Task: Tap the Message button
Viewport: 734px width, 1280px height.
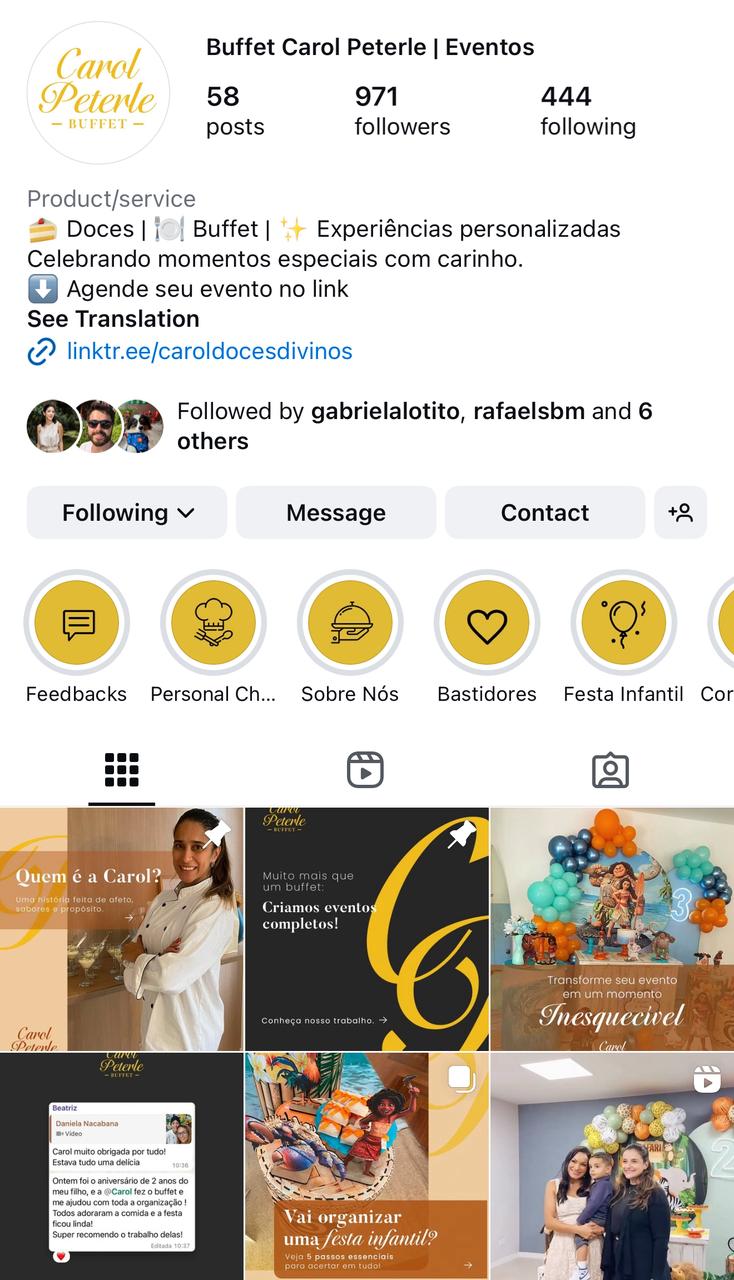Action: coord(335,513)
